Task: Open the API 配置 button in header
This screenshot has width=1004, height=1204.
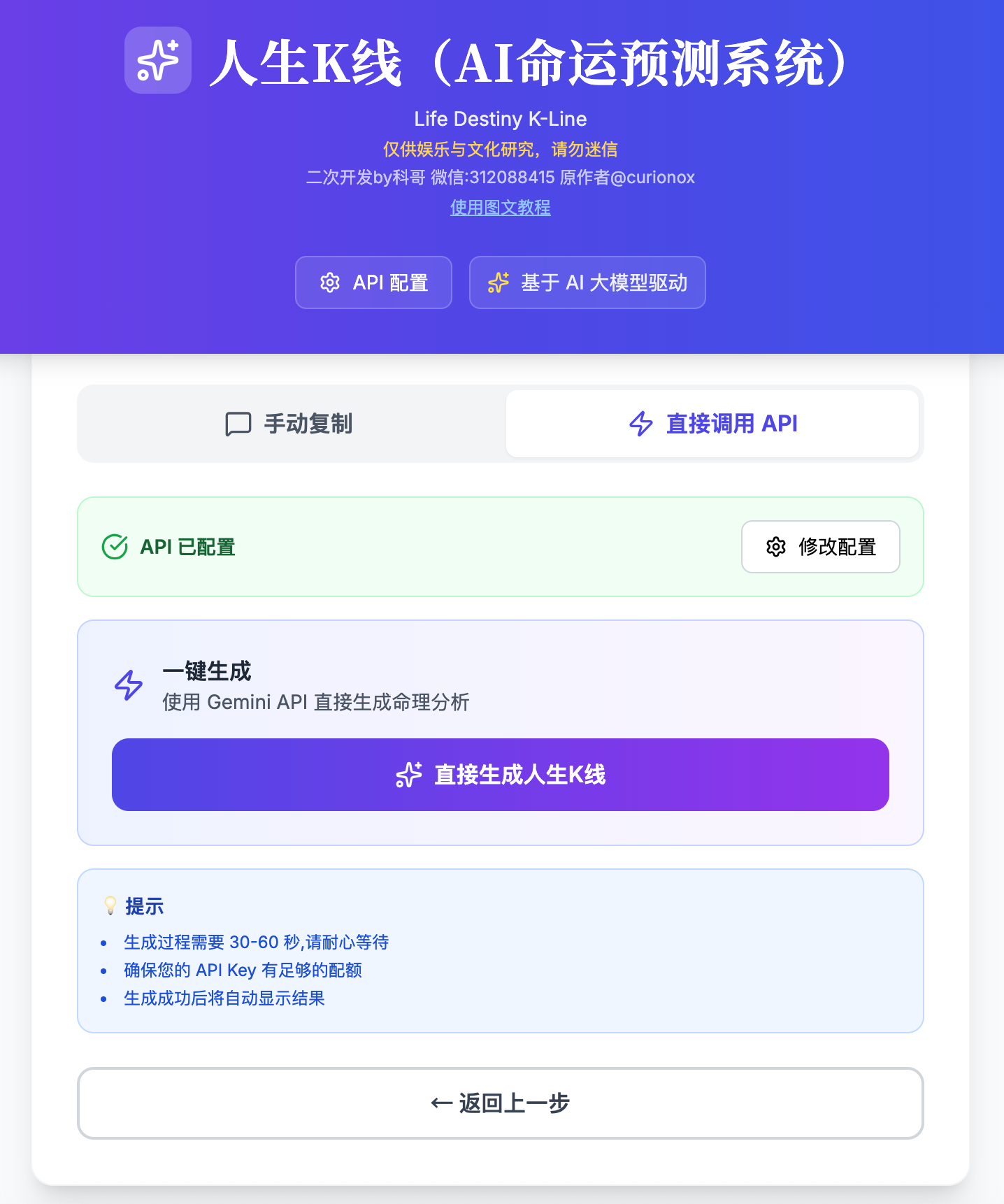Action: tap(373, 282)
